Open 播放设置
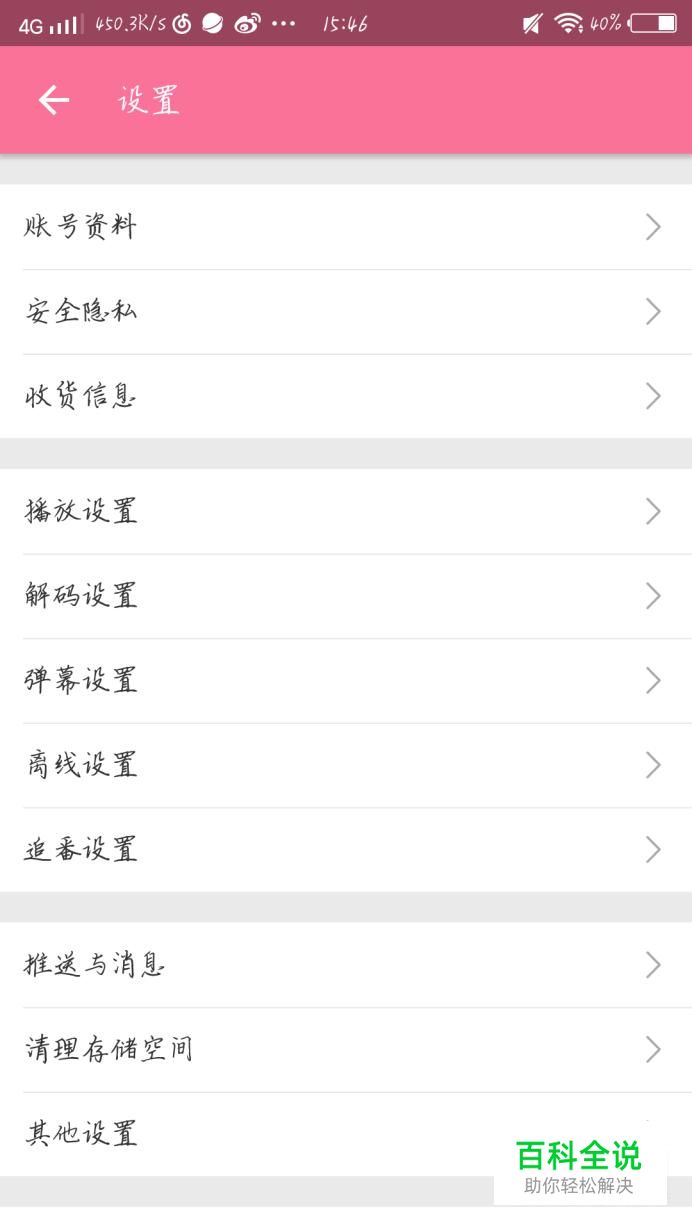Screen dimensions: 692x1230 pos(346,512)
